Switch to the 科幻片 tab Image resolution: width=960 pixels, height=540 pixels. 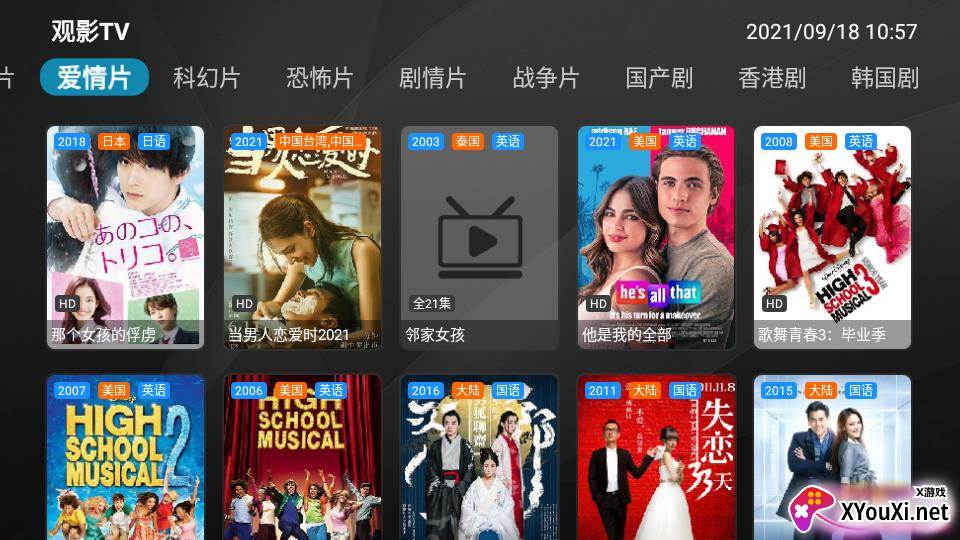click(x=206, y=78)
